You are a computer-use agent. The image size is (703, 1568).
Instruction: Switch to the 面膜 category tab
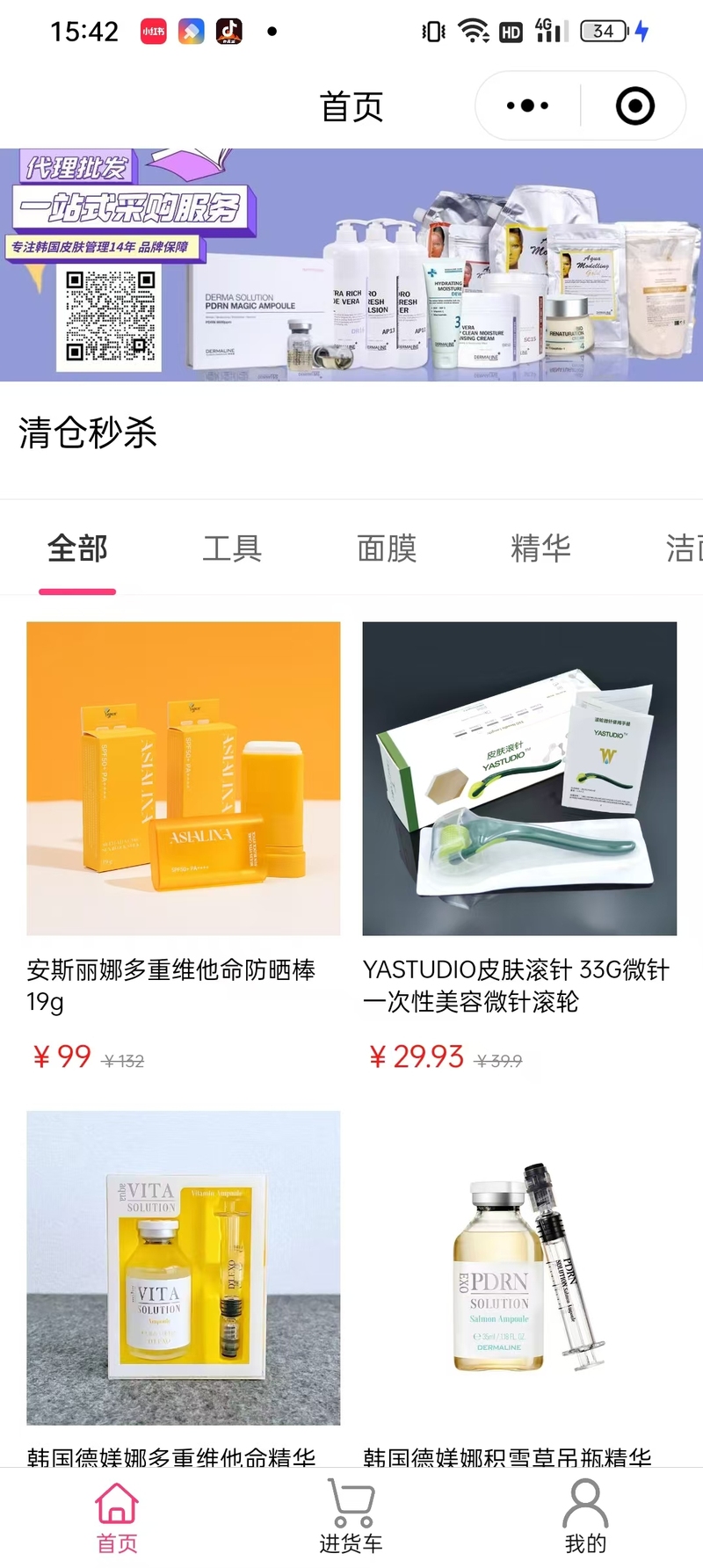[x=387, y=548]
